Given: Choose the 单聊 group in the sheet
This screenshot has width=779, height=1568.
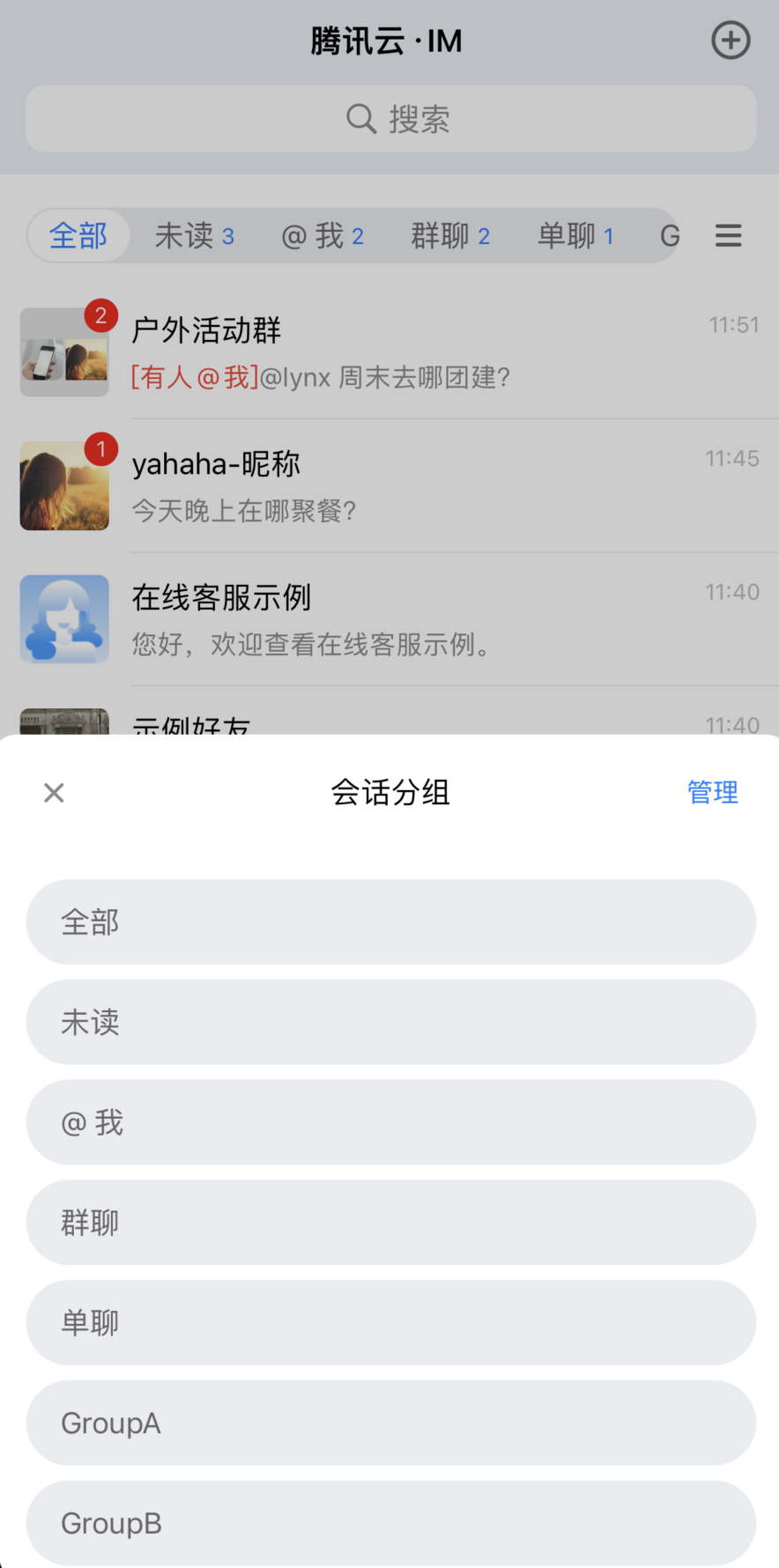Looking at the screenshot, I should (x=390, y=1322).
